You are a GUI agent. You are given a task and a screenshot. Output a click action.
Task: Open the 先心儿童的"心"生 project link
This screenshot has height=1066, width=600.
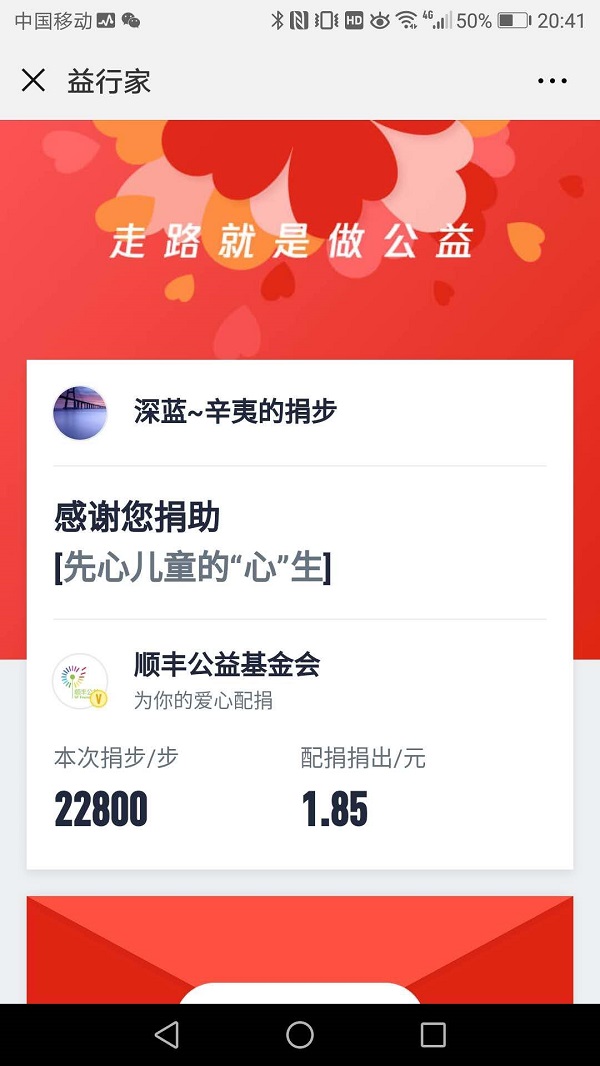192,568
